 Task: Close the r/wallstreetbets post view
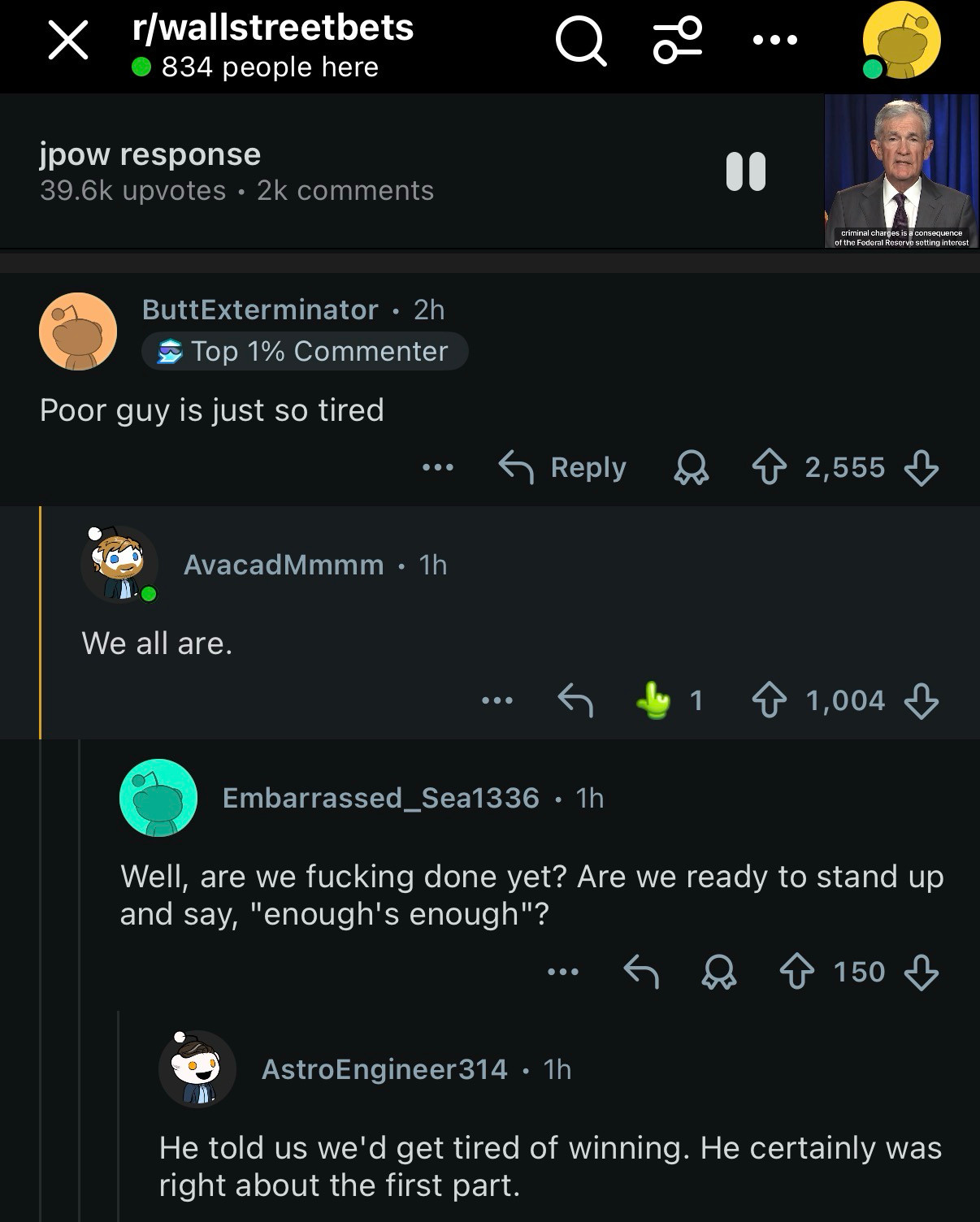coord(67,41)
